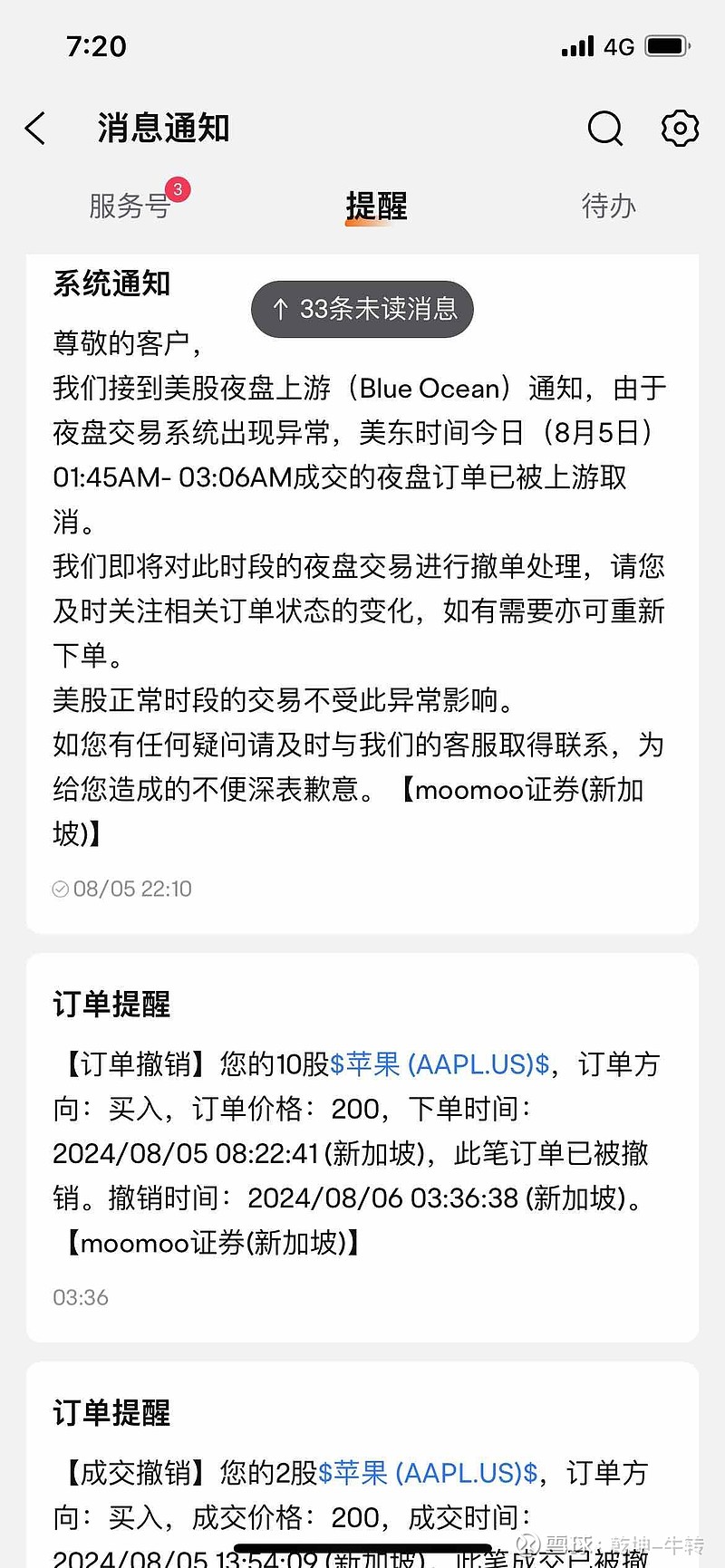
Task: Tap the 33条未读消息 pill
Action: tap(362, 309)
